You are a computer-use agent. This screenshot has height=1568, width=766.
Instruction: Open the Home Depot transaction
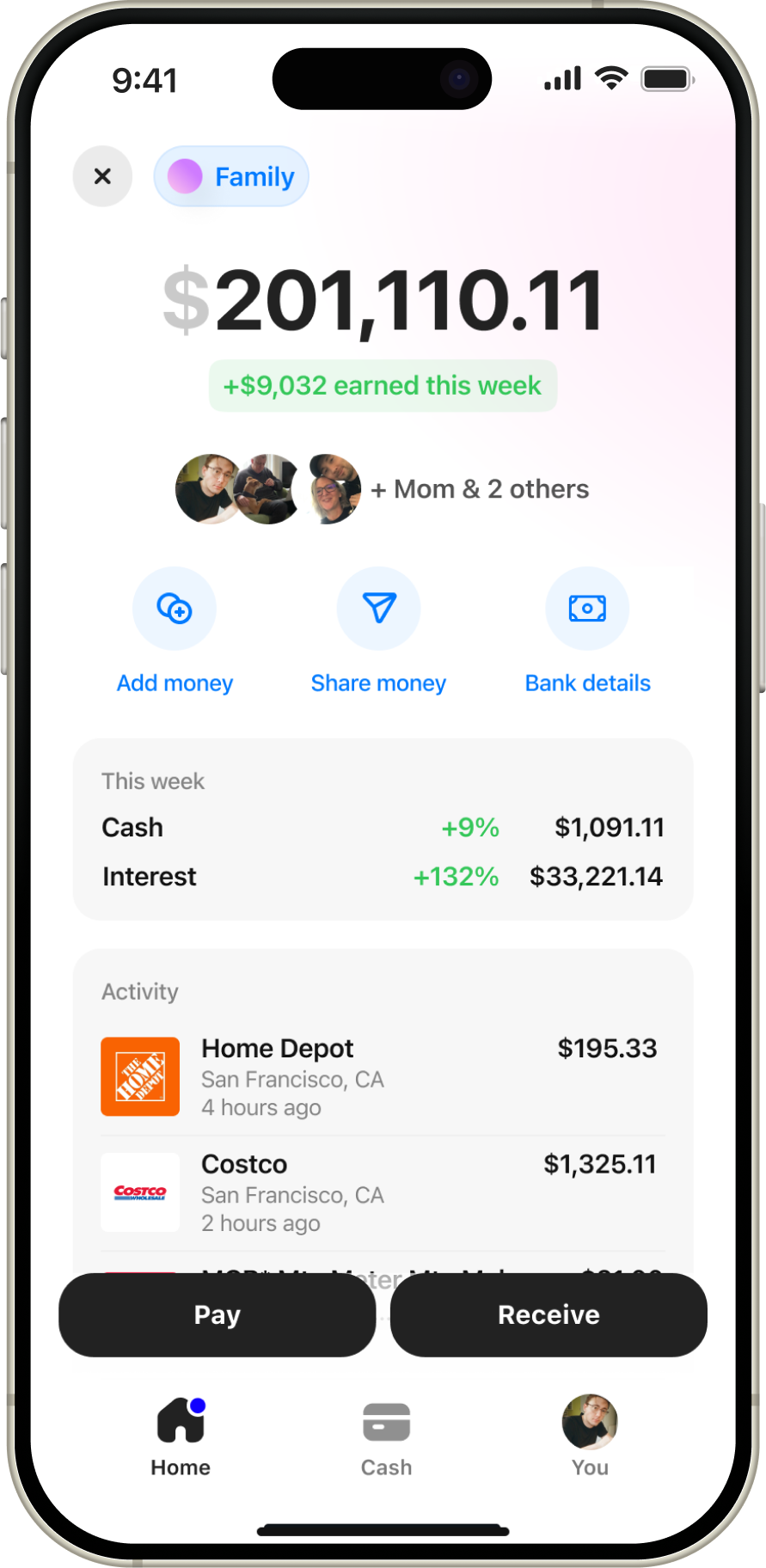click(382, 1076)
